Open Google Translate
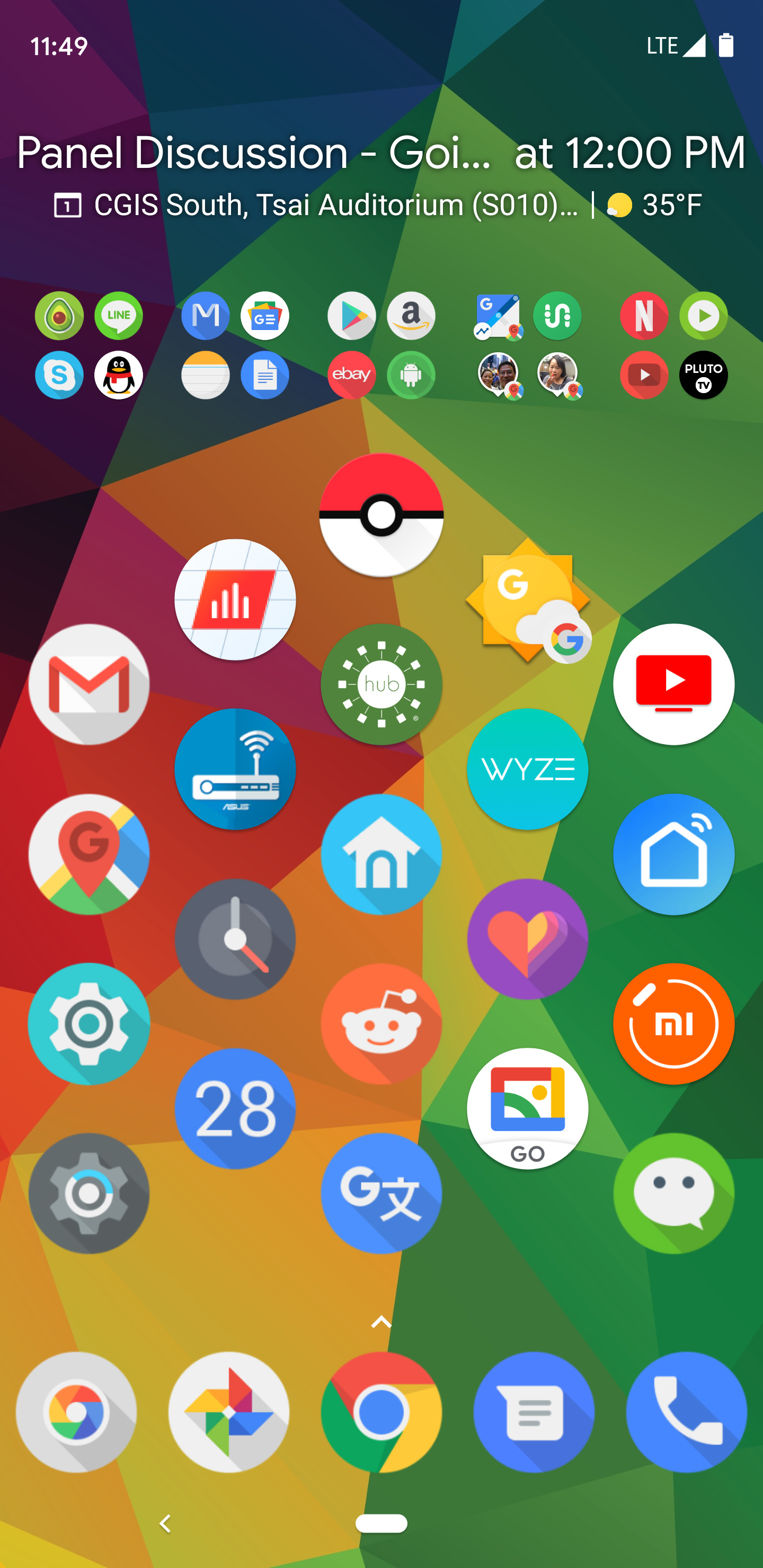The width and height of the screenshot is (763, 1568). [381, 1193]
